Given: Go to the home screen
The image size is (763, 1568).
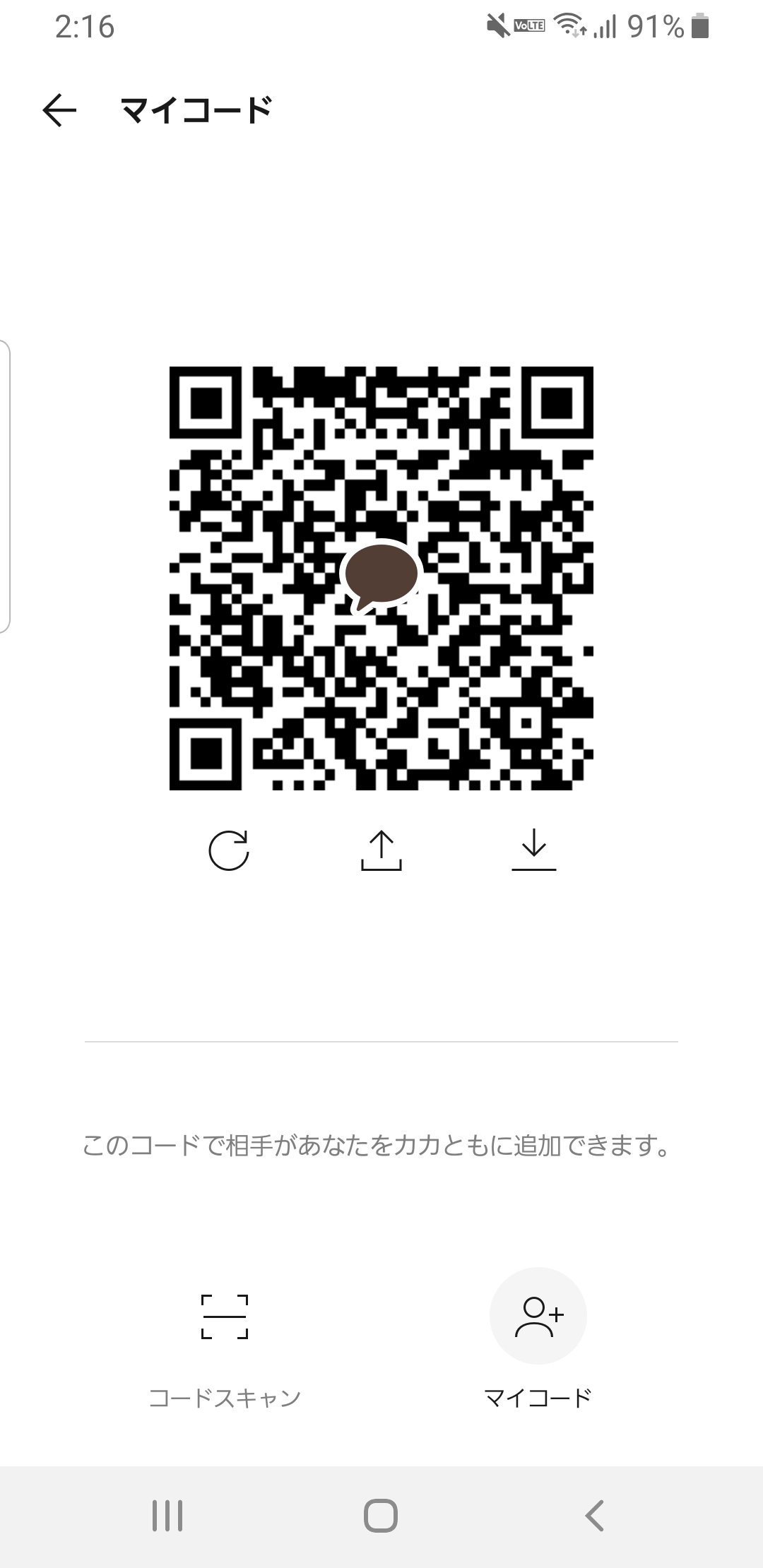Looking at the screenshot, I should pos(381,1516).
